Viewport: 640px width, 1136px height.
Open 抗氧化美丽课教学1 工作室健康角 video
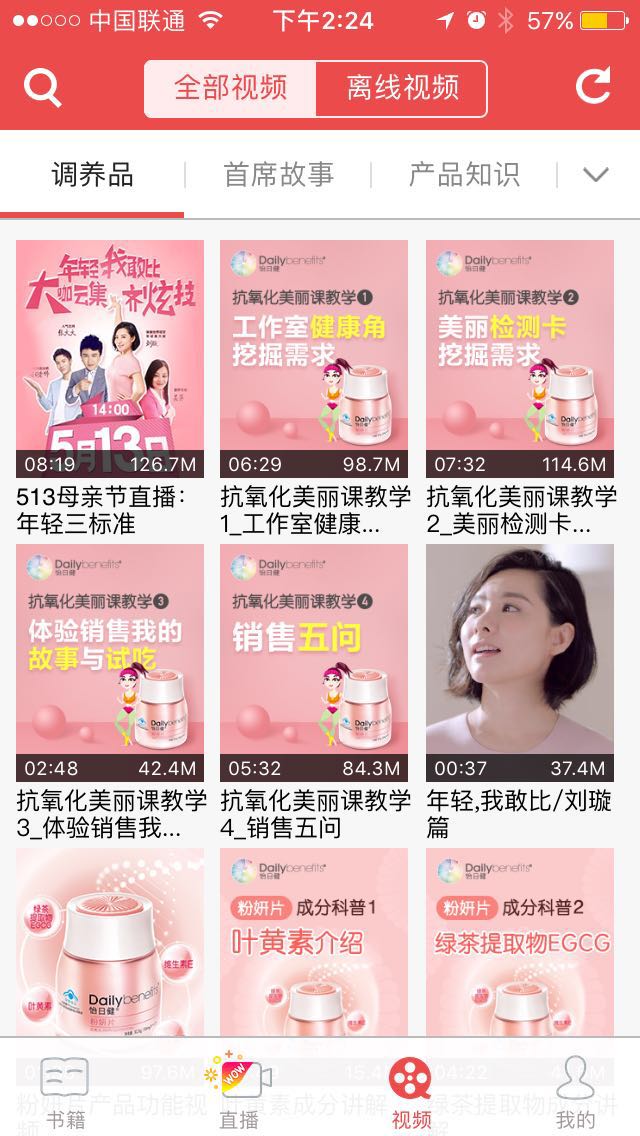(314, 358)
